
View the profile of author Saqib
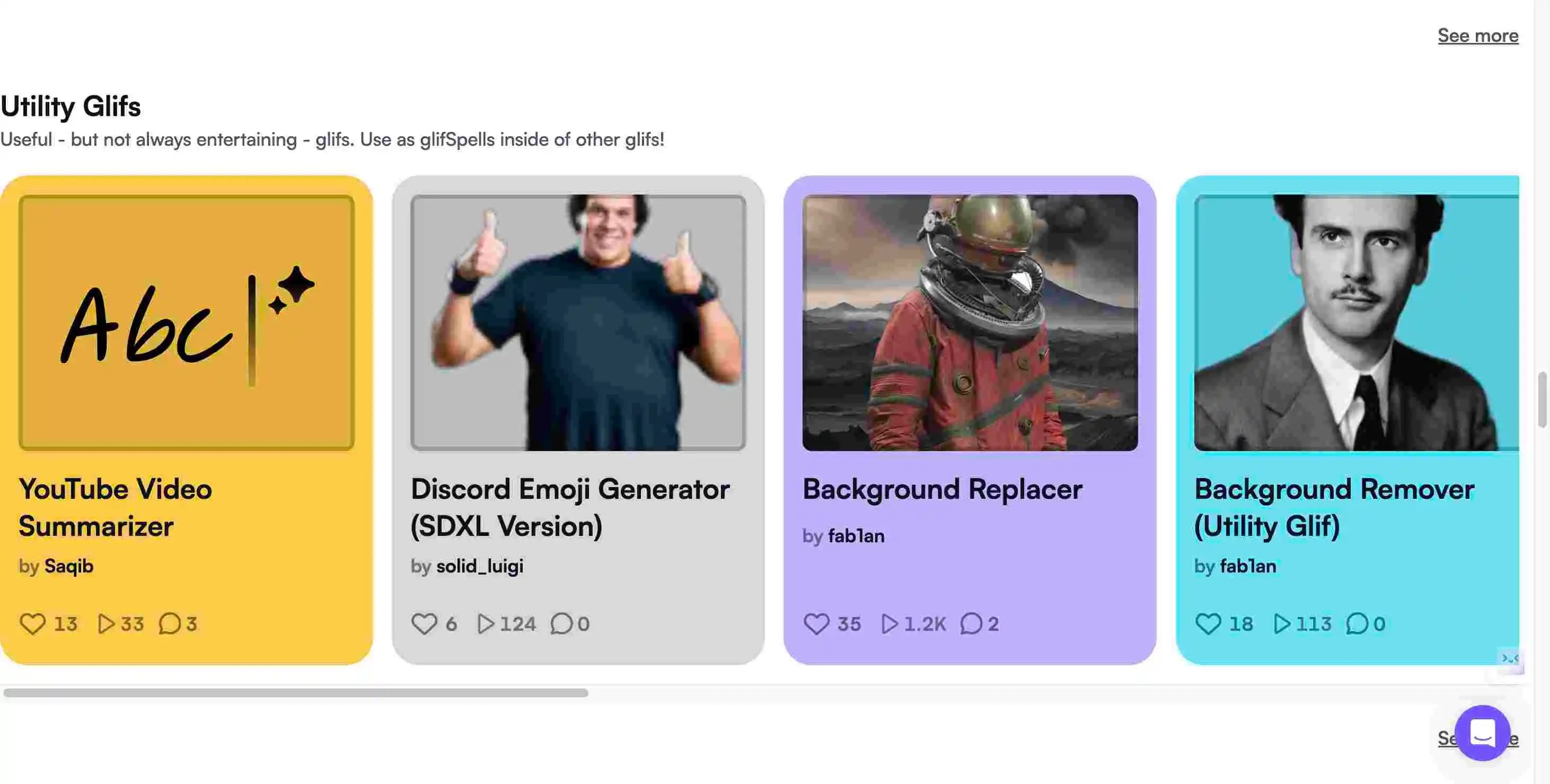click(x=68, y=566)
